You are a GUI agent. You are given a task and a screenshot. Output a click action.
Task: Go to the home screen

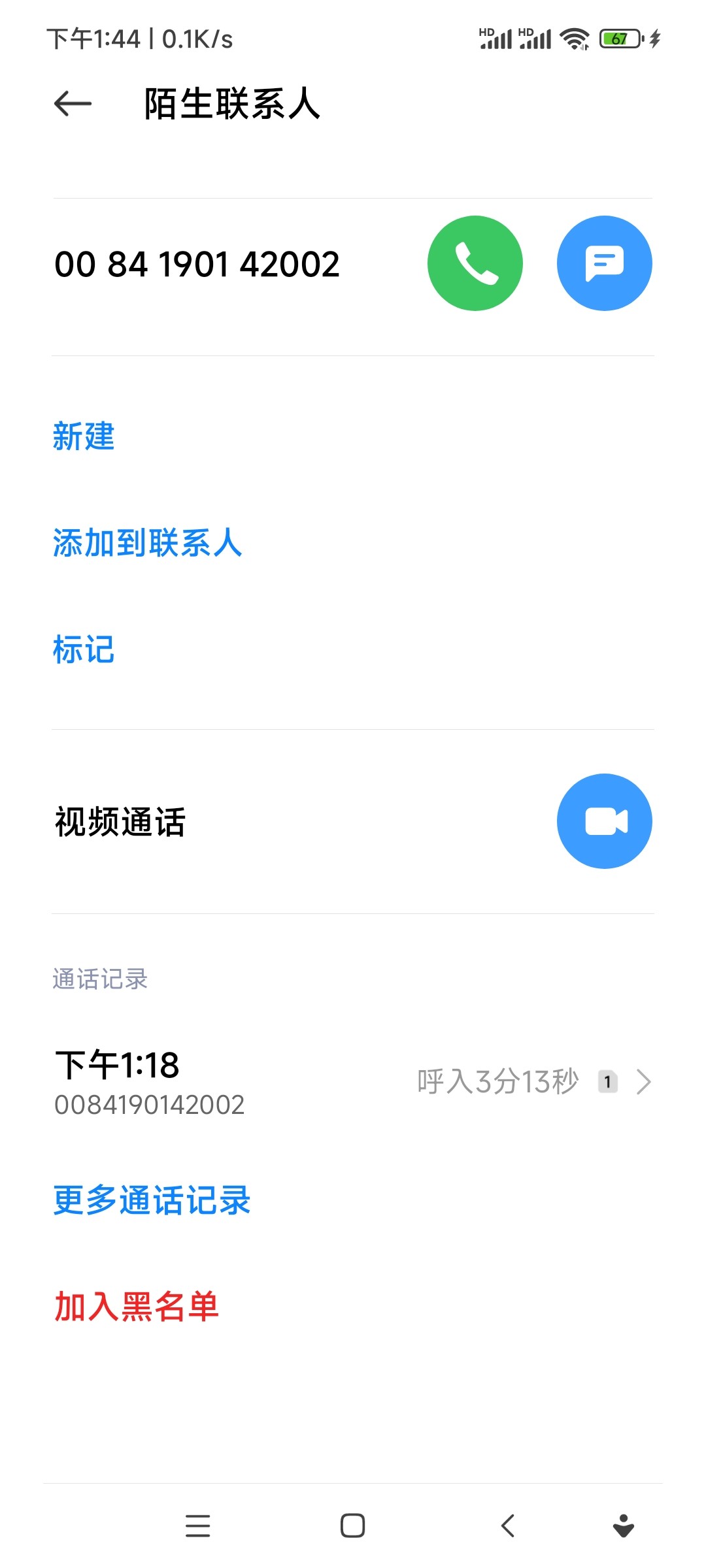pos(352,1526)
